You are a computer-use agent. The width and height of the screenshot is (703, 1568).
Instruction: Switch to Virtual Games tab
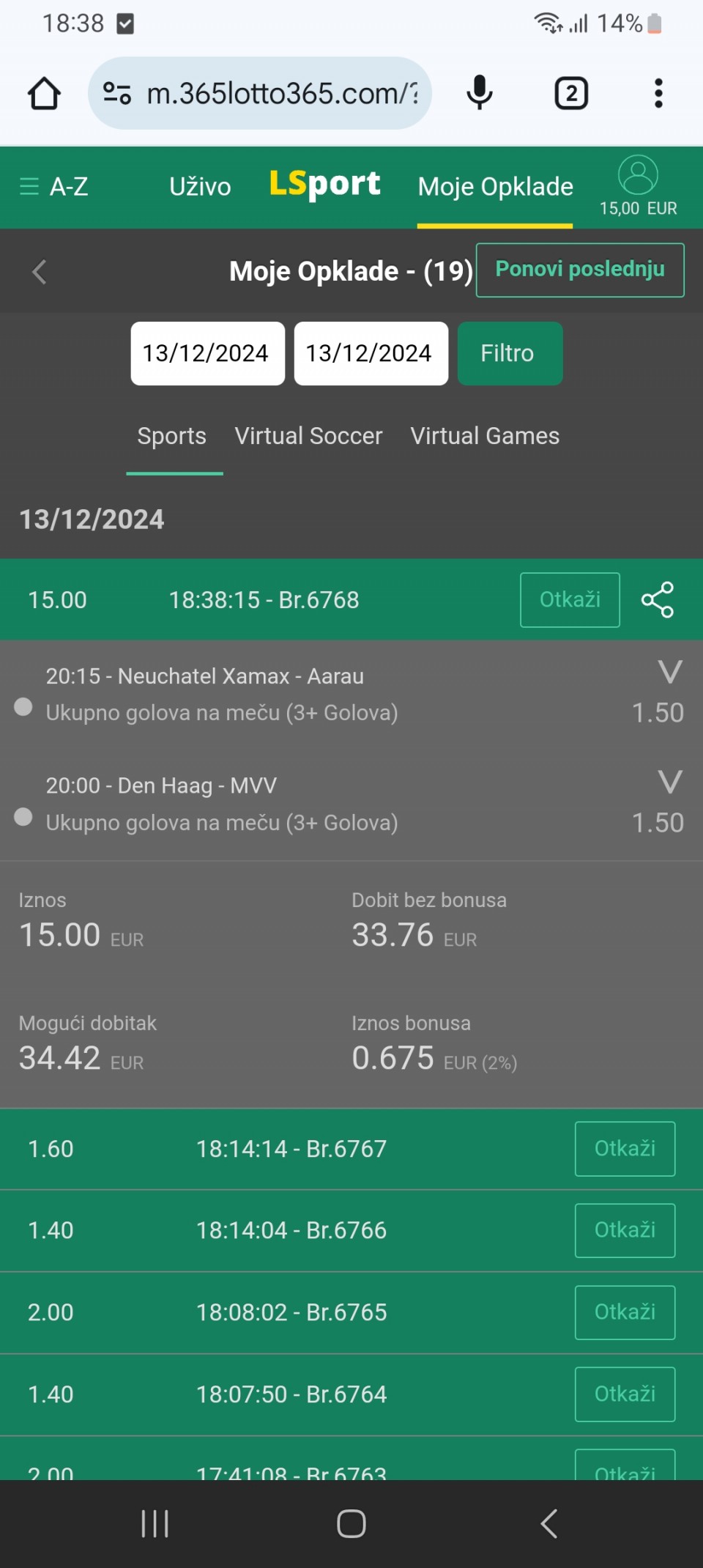click(x=485, y=436)
